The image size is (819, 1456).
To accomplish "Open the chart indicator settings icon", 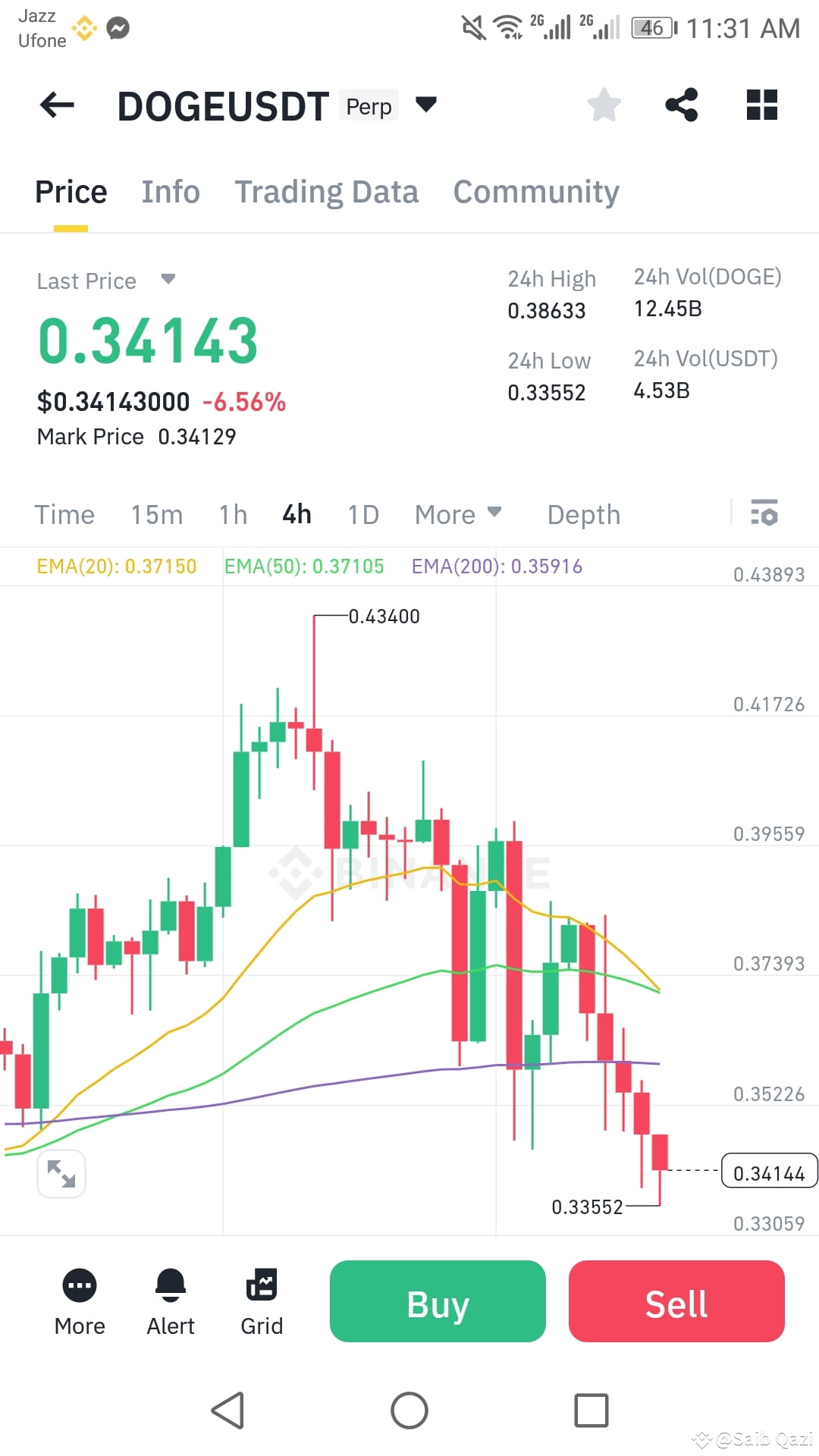I will click(x=765, y=514).
